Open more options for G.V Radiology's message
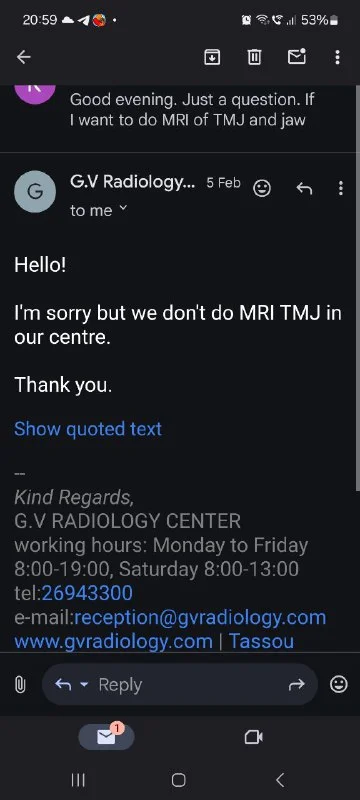This screenshot has height=800, width=360. coord(341,189)
